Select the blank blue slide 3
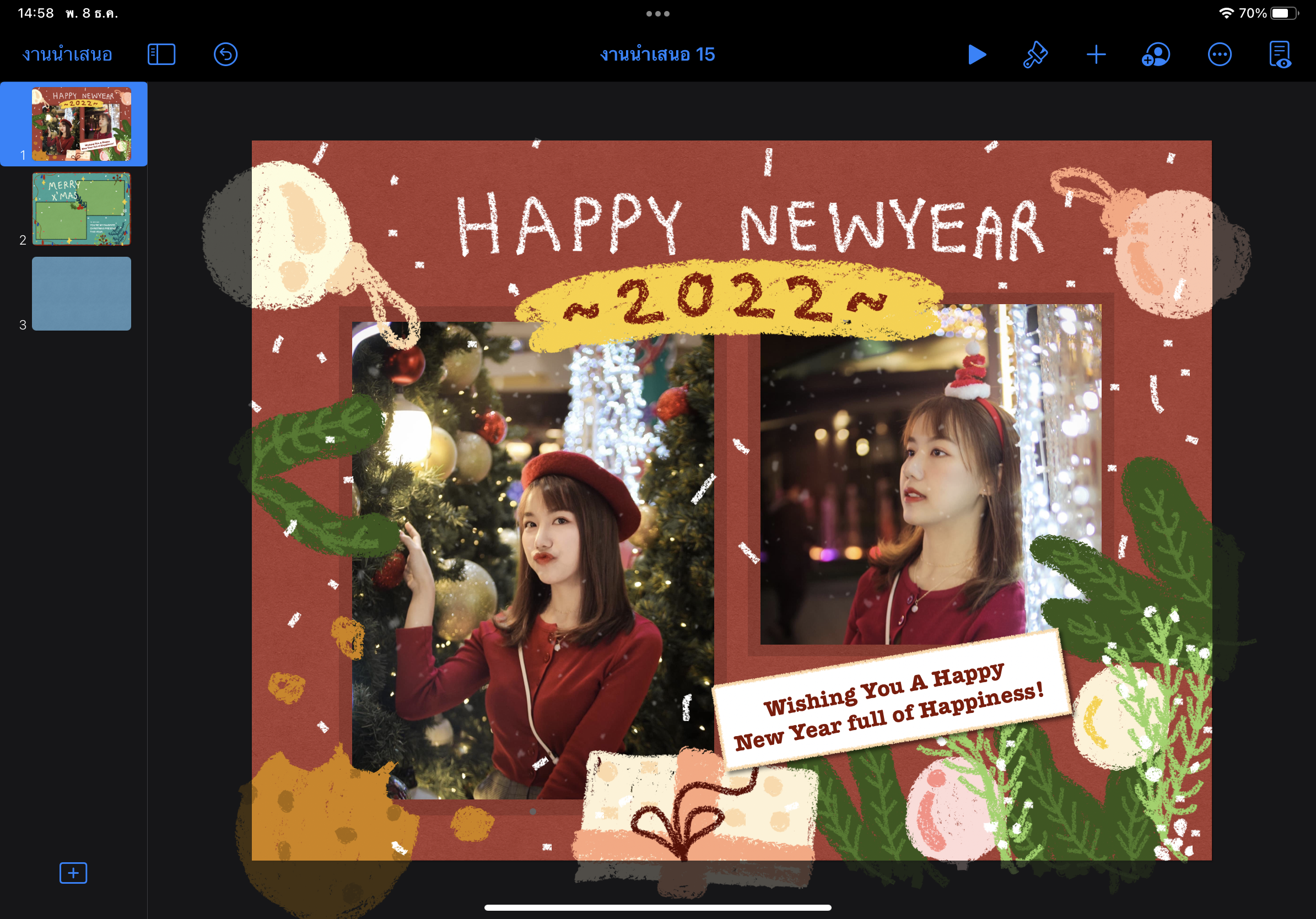 tap(82, 293)
